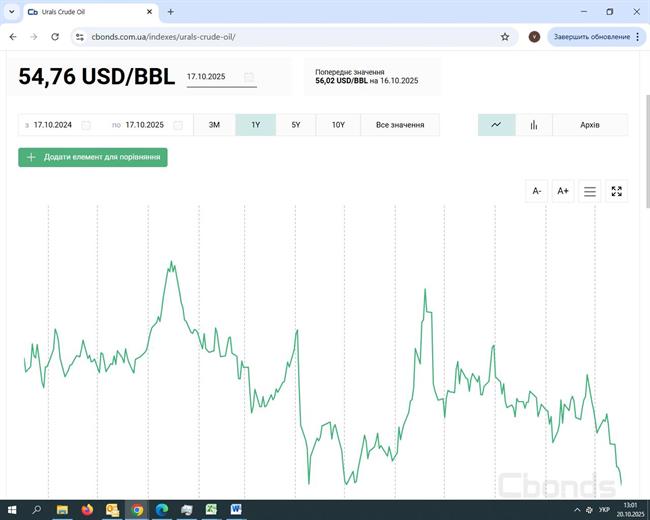Switch chart range to 5Y

(x=295, y=125)
